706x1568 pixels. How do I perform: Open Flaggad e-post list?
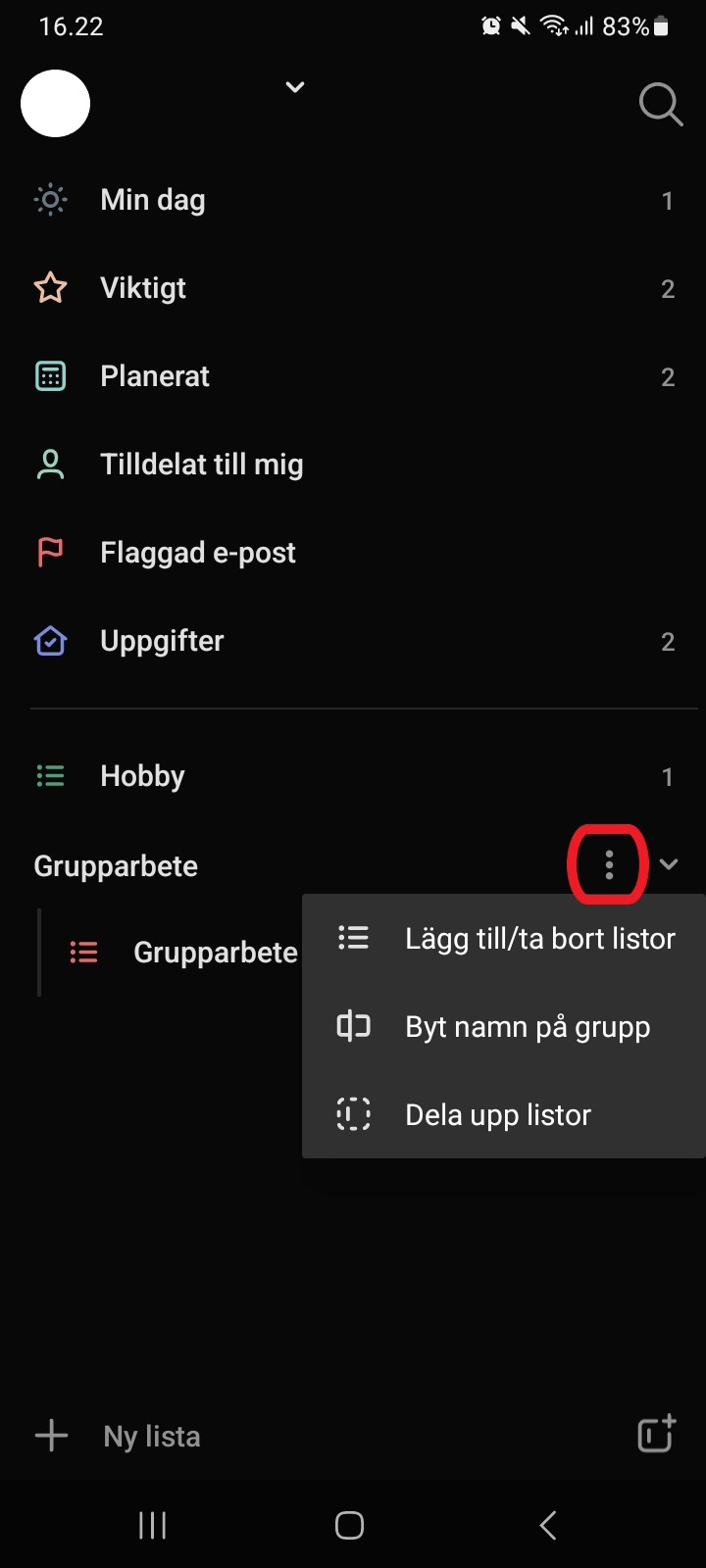[353, 553]
